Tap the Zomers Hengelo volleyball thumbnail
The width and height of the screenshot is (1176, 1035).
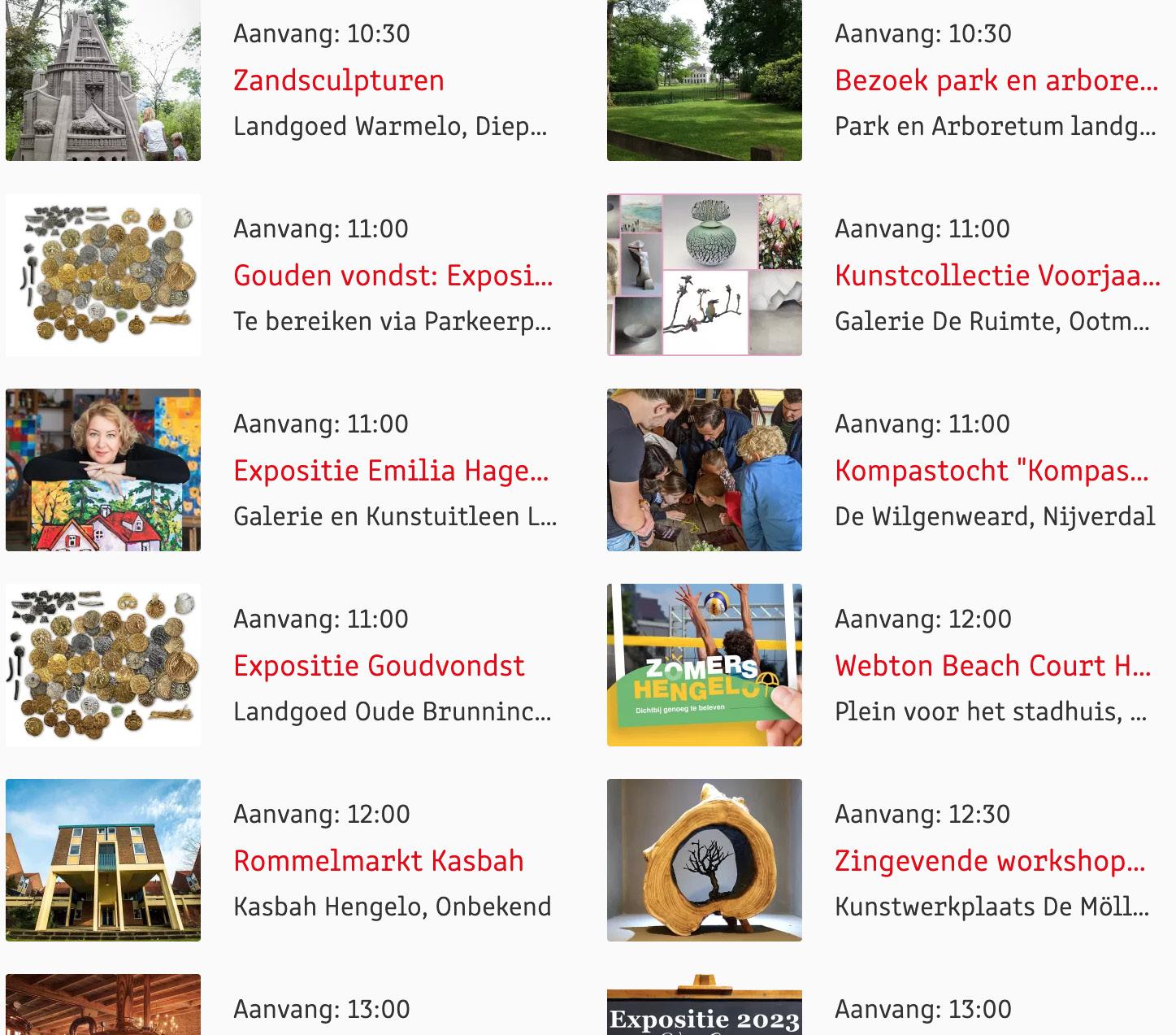click(704, 665)
